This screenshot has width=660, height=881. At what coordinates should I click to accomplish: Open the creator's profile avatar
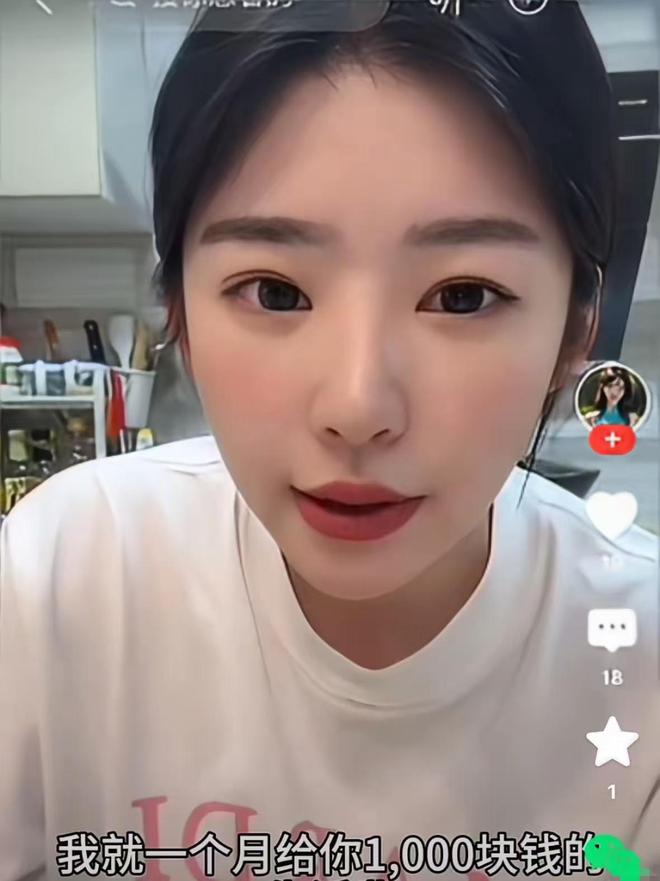click(x=612, y=397)
